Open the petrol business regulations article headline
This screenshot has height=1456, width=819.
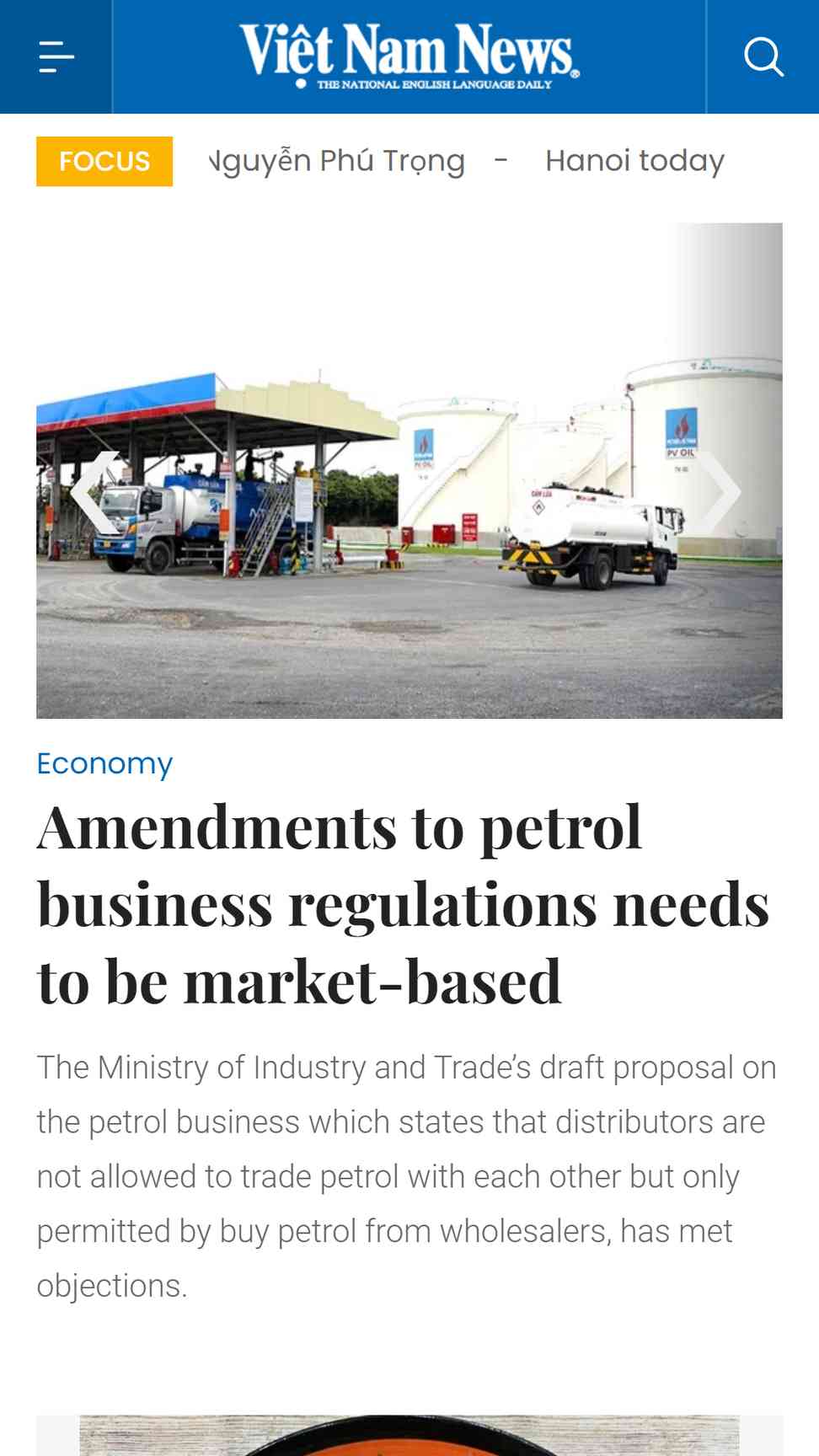(x=403, y=904)
